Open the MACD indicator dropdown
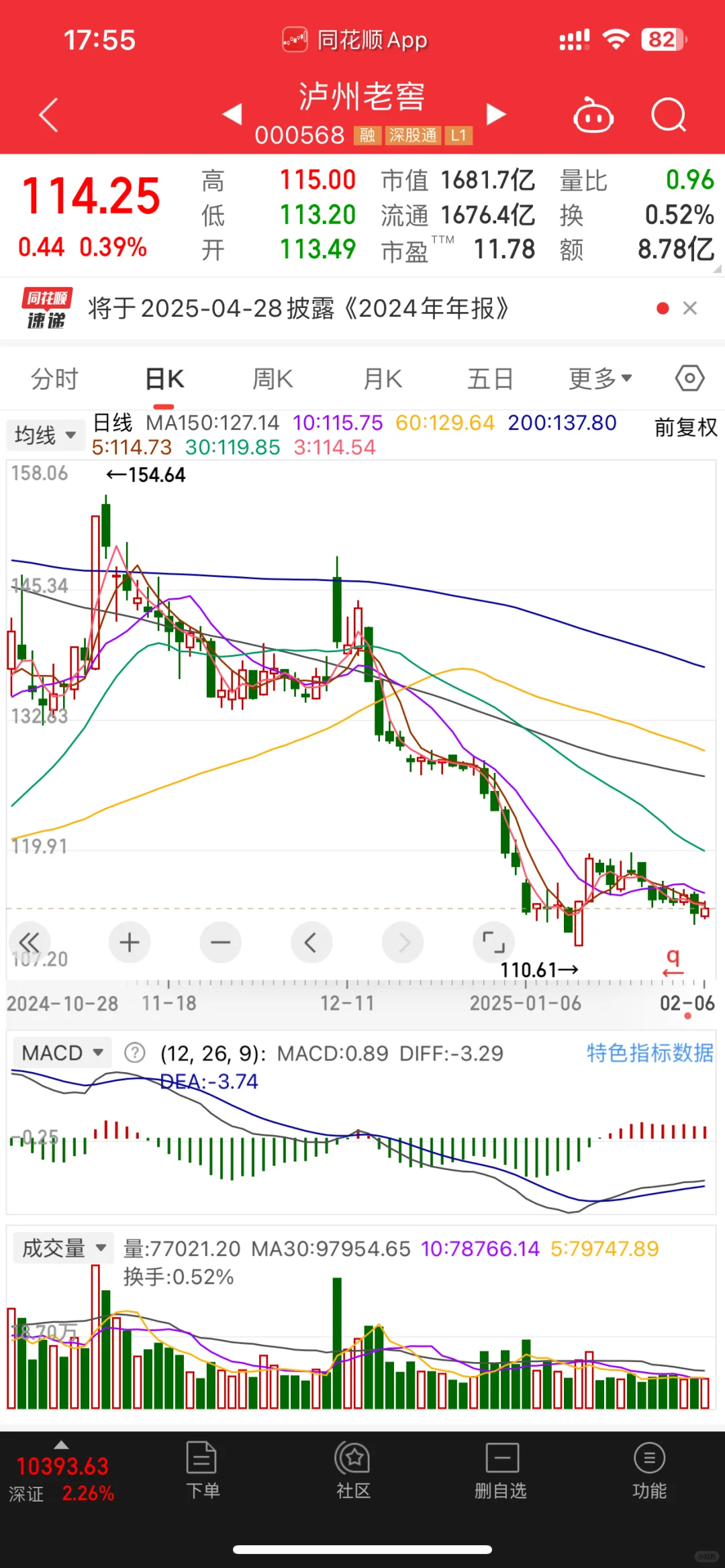Screen dimensions: 725x1568 coord(62,1053)
